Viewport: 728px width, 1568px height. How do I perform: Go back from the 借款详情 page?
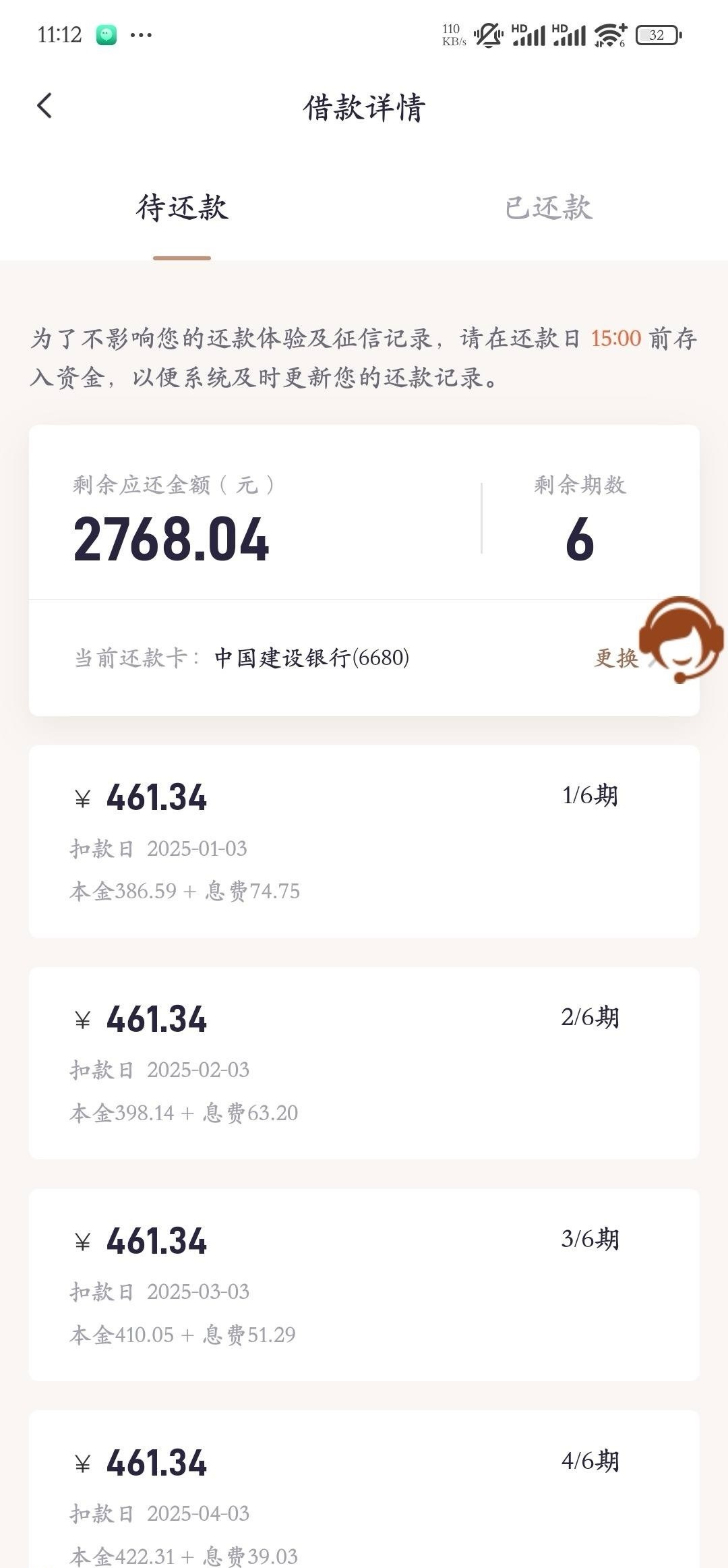point(44,106)
